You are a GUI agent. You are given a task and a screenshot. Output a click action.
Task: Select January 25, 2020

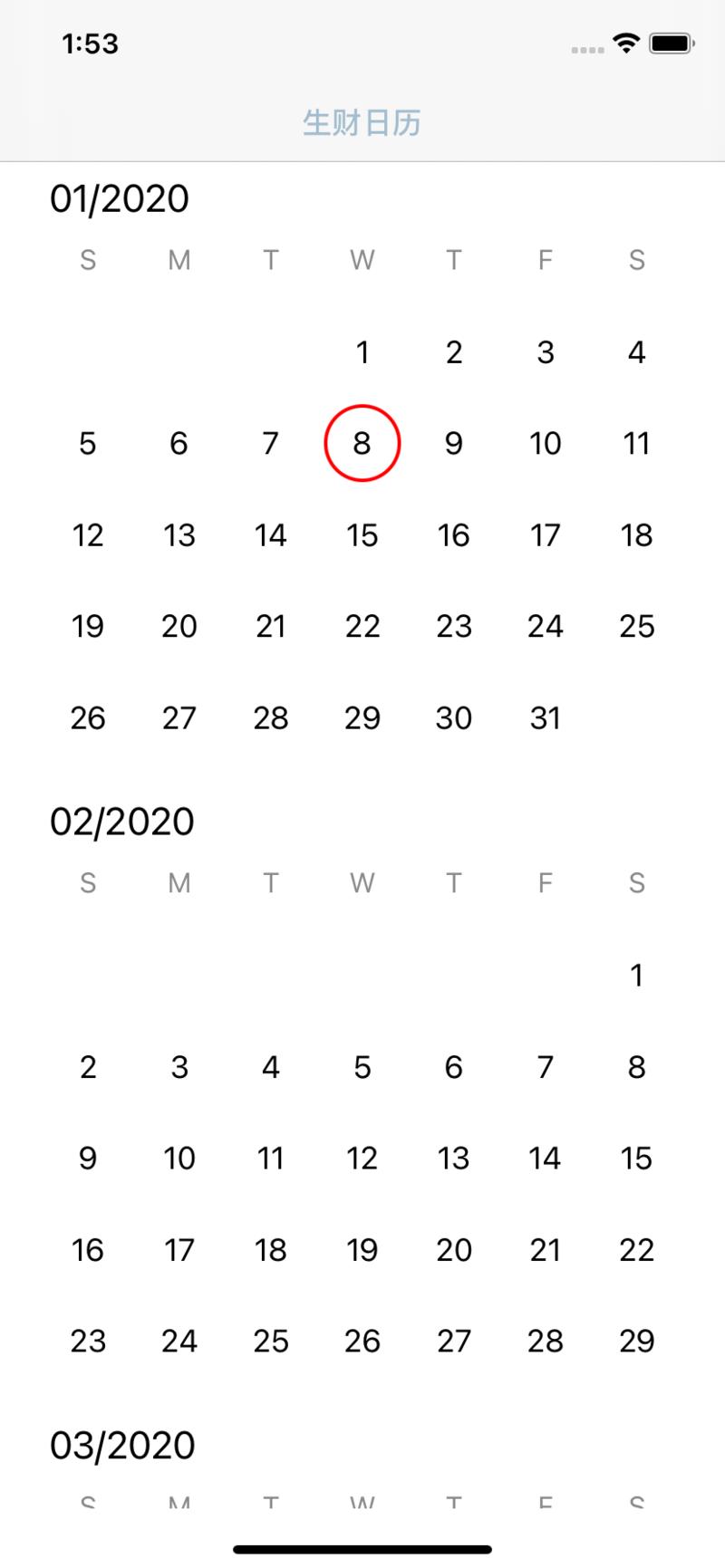pyautogui.click(x=636, y=626)
